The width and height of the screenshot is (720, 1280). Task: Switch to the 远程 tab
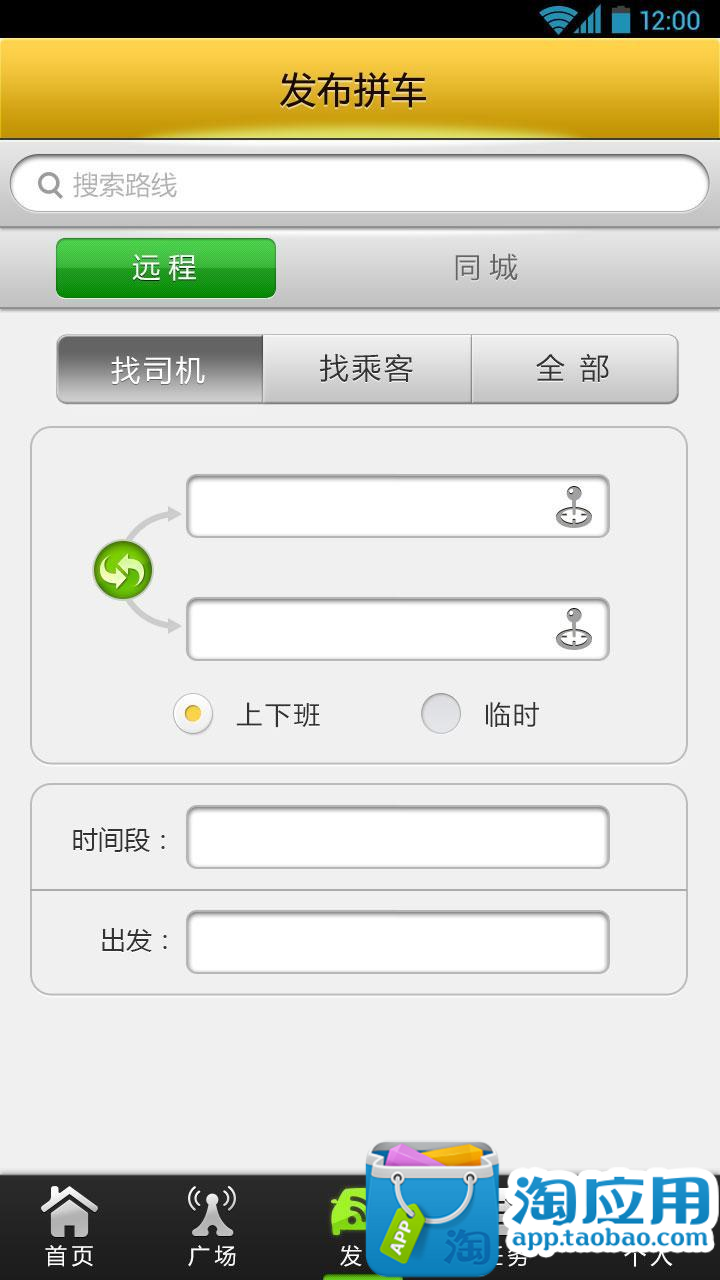166,268
